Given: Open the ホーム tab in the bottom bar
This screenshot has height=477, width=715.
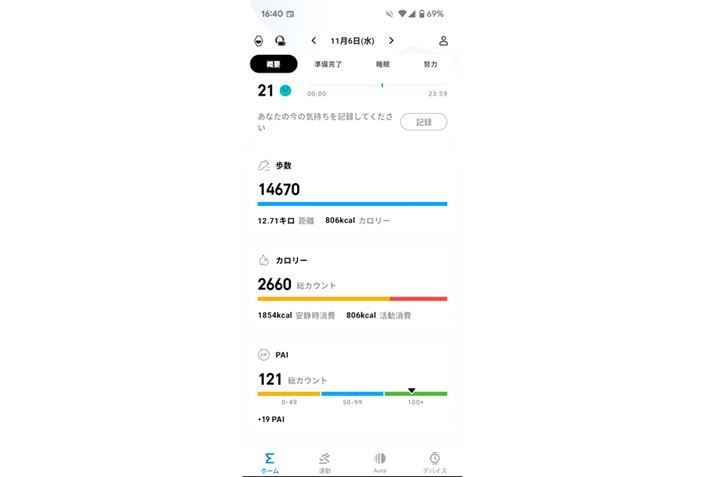Looking at the screenshot, I should click(x=270, y=462).
